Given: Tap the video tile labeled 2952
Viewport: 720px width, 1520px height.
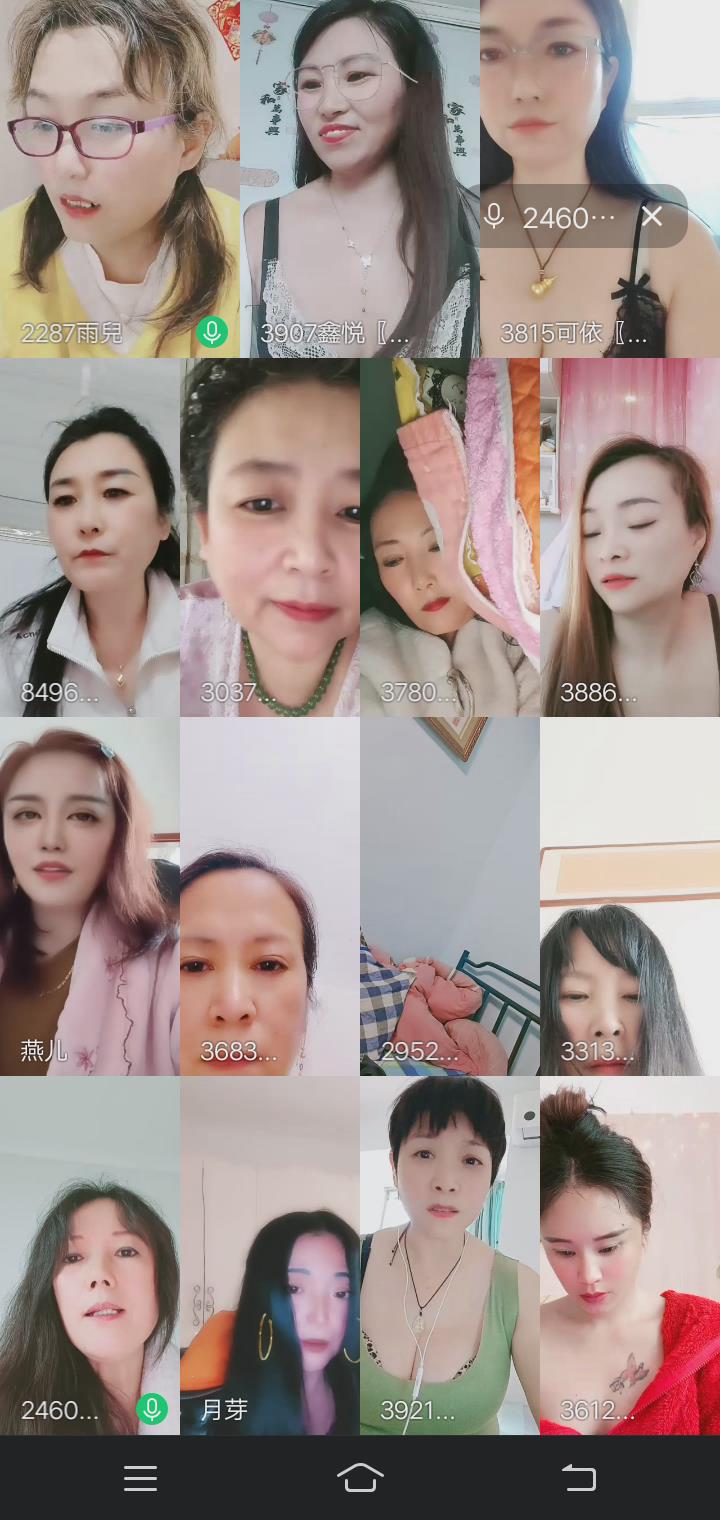Looking at the screenshot, I should (450, 897).
